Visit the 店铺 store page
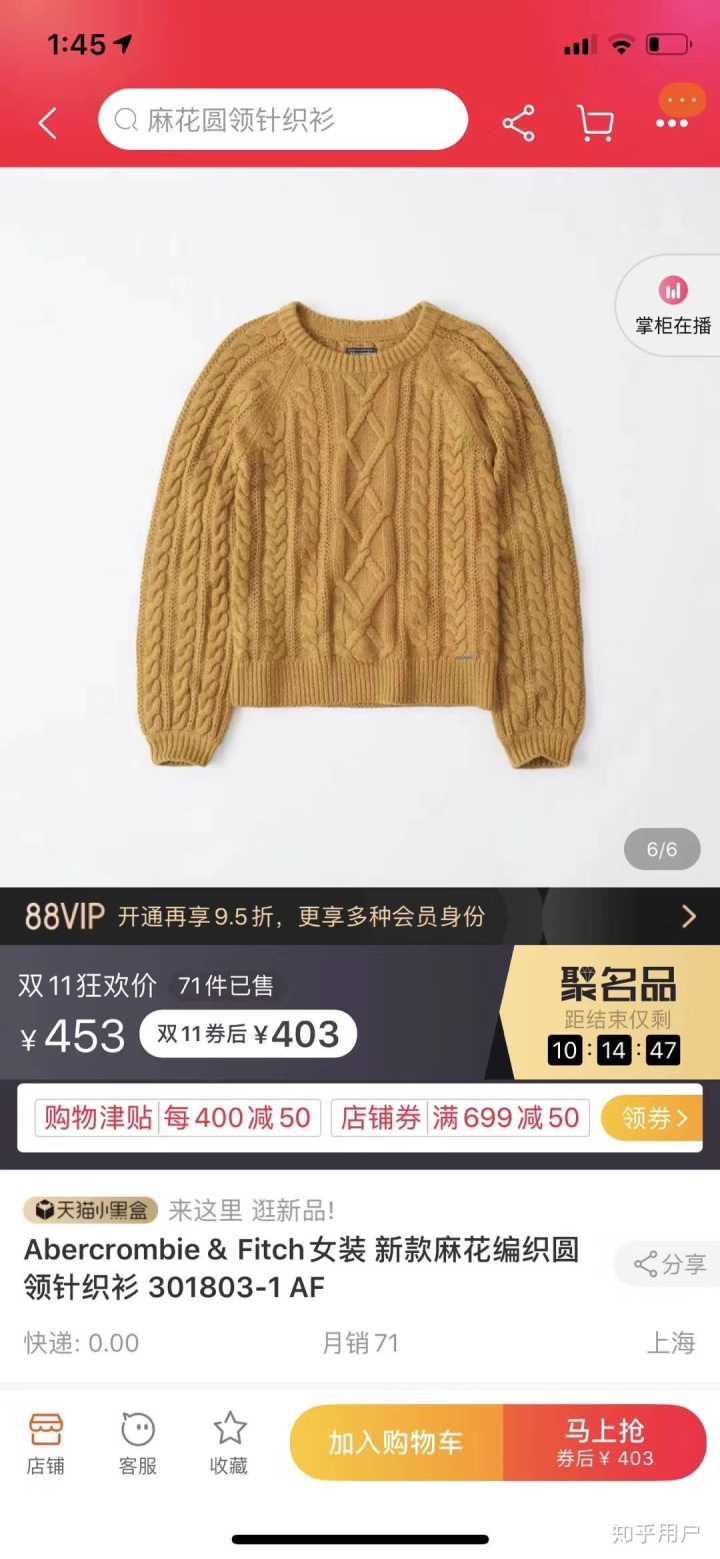The height and width of the screenshot is (1559, 720). click(46, 1444)
